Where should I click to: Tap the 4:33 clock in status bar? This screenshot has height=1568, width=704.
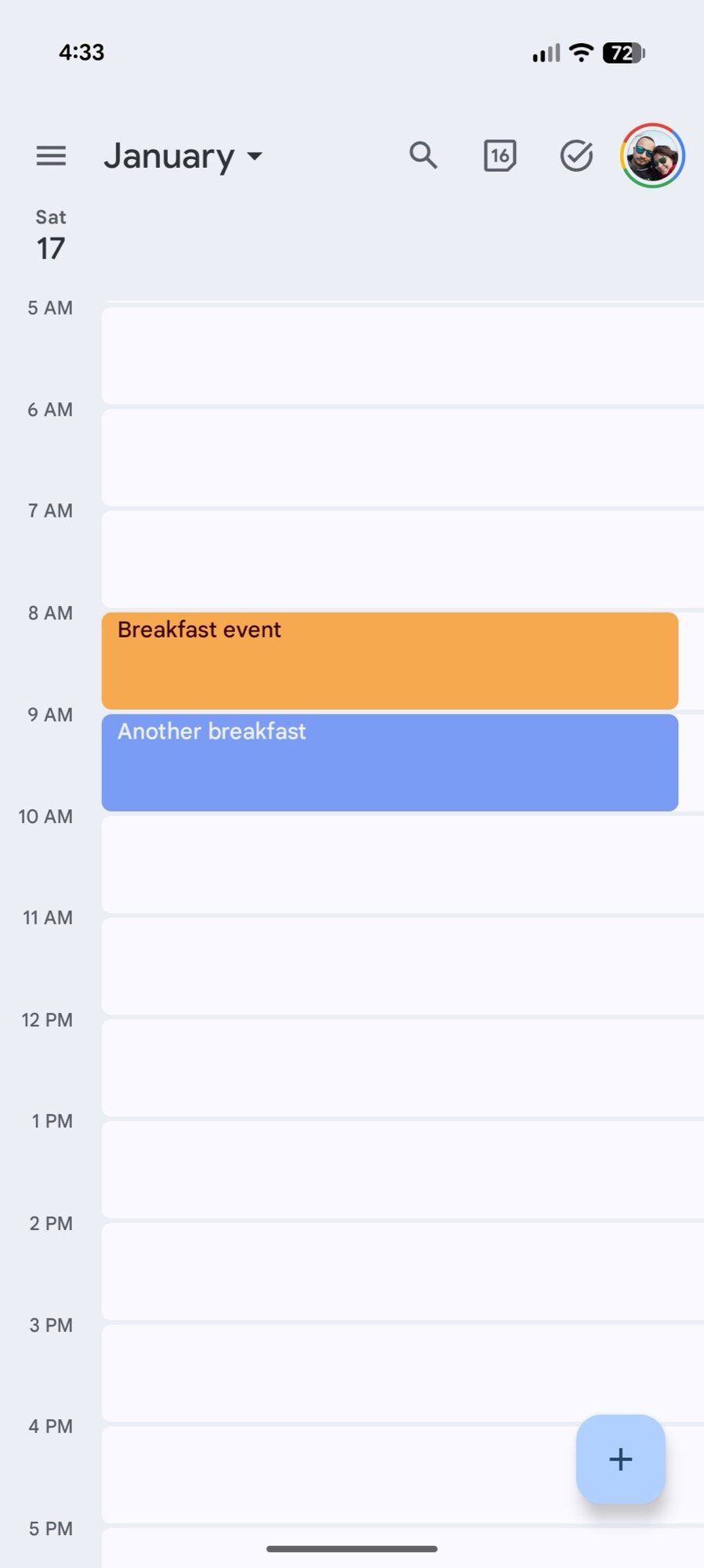point(81,52)
